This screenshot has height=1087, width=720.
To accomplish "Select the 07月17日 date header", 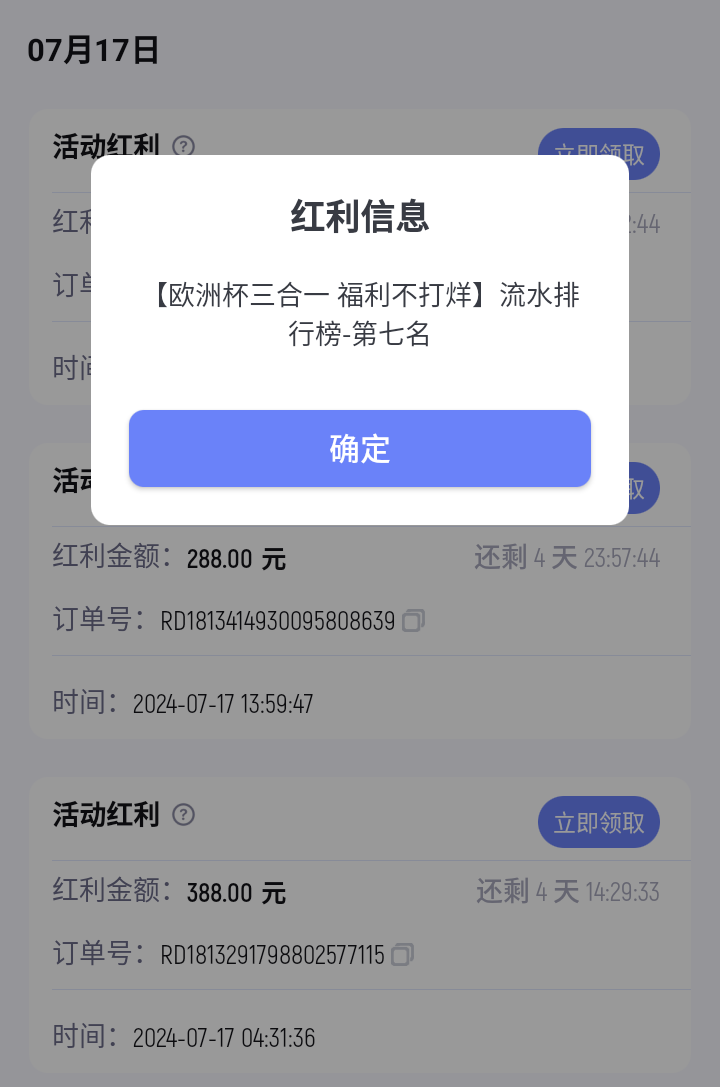I will (95, 47).
